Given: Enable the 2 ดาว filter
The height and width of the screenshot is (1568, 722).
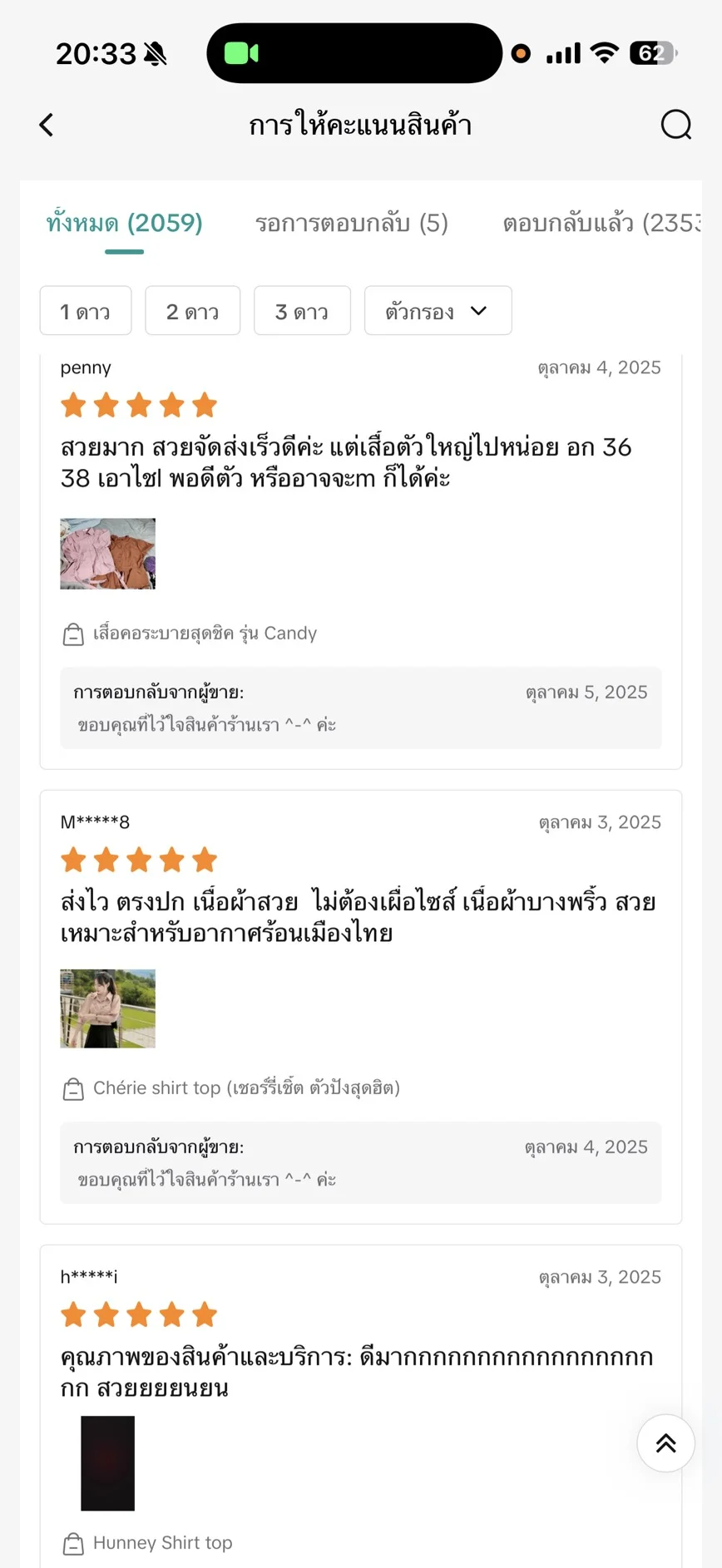Looking at the screenshot, I should [192, 310].
